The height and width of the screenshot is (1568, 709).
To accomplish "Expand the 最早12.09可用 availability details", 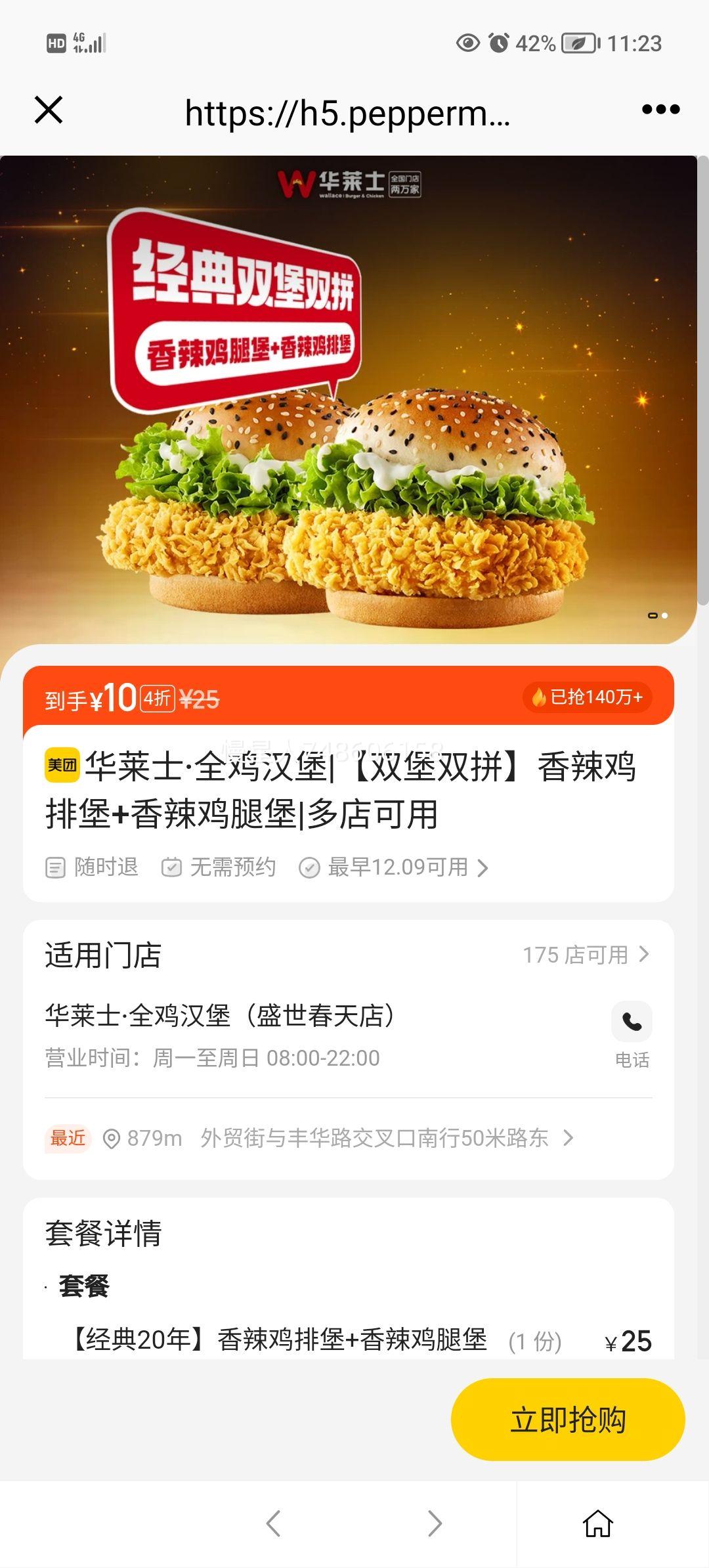I will [x=483, y=867].
